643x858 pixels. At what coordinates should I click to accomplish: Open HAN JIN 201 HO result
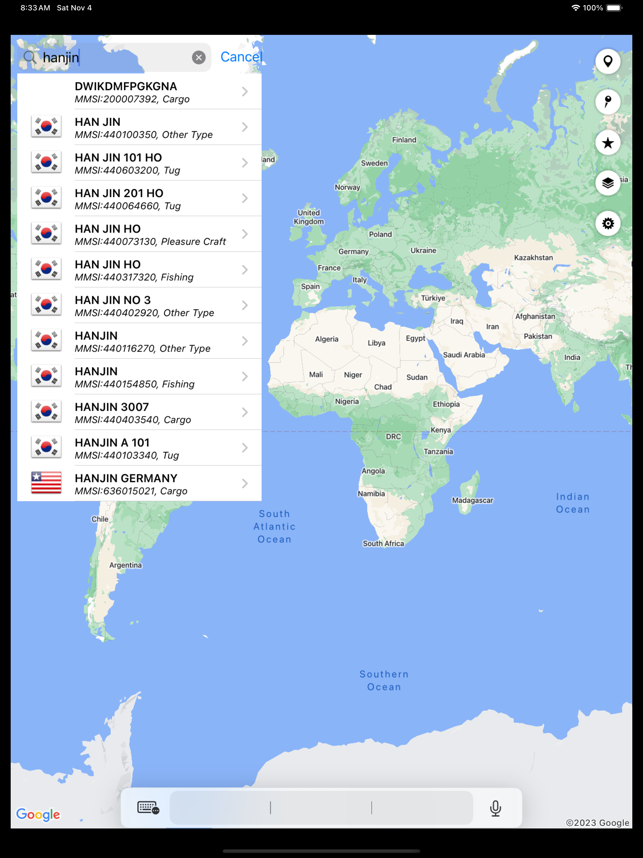click(x=140, y=199)
